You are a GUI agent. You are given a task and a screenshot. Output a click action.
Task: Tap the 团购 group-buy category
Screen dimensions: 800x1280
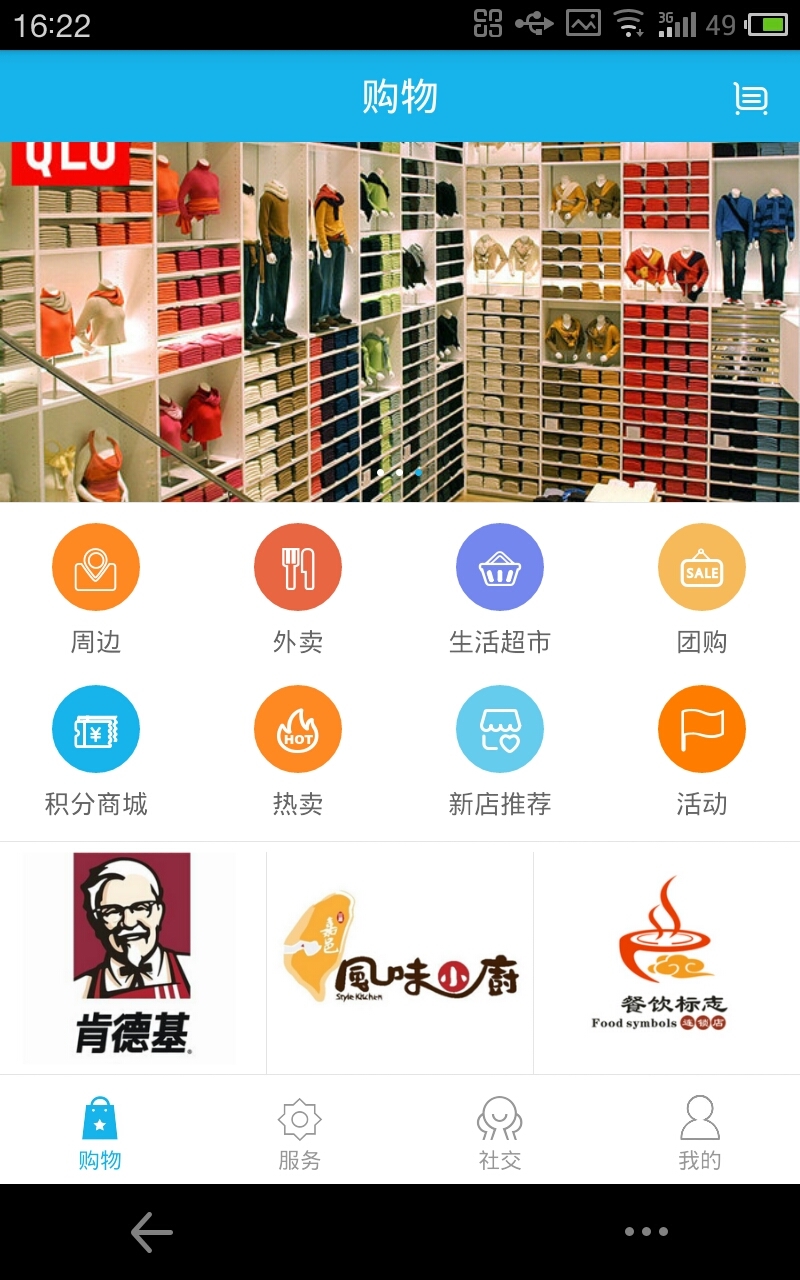point(702,590)
